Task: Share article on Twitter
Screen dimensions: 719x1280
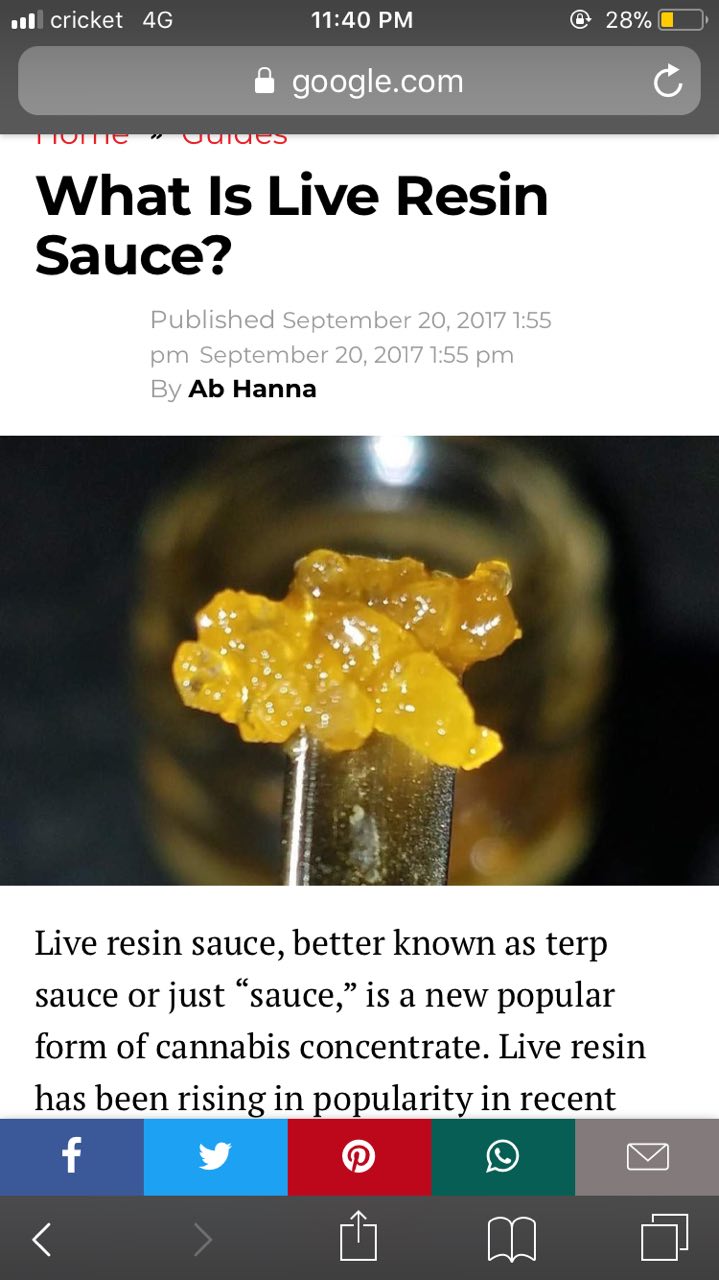Action: point(216,1157)
